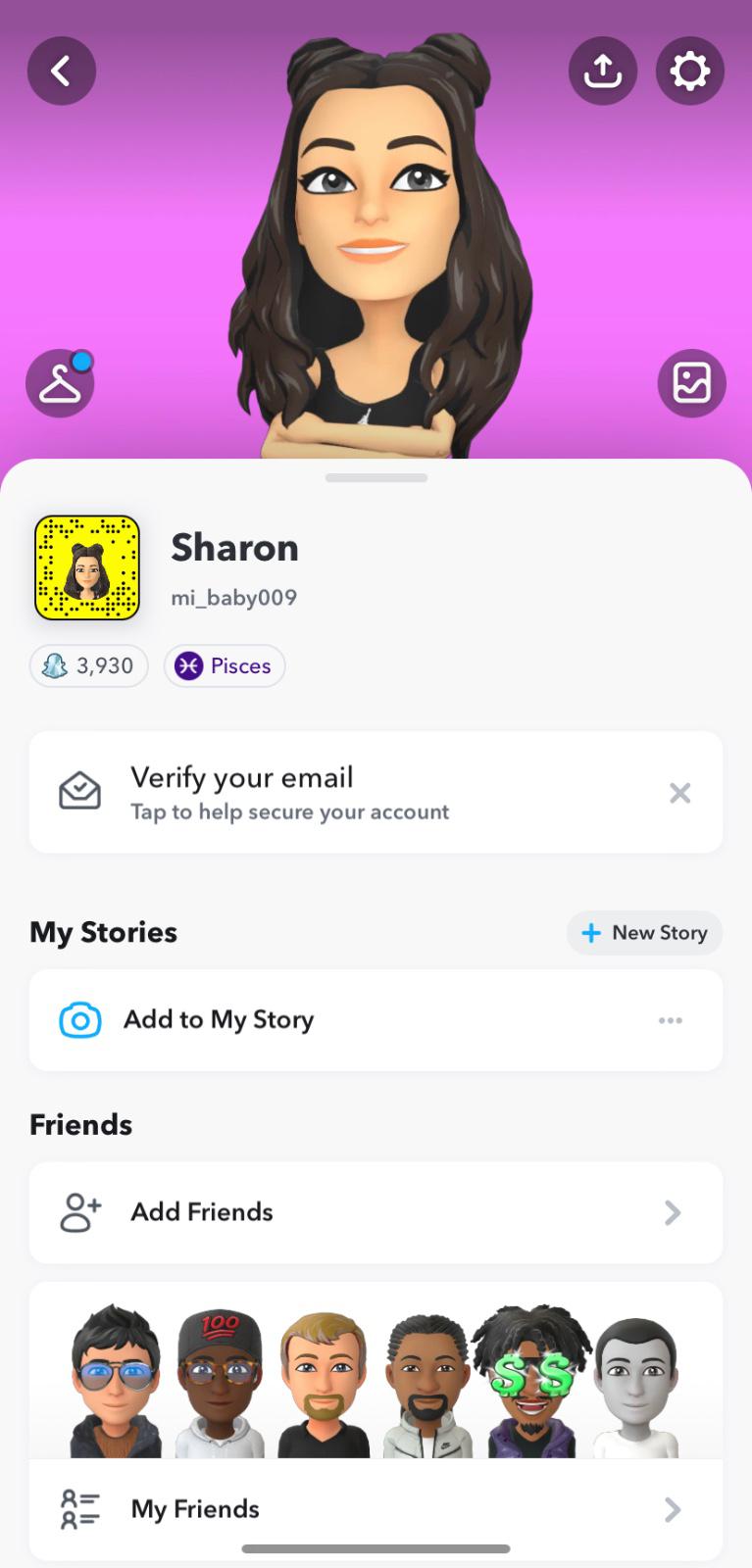752x1568 pixels.
Task: Change avatar background with the picture icon
Action: [691, 383]
